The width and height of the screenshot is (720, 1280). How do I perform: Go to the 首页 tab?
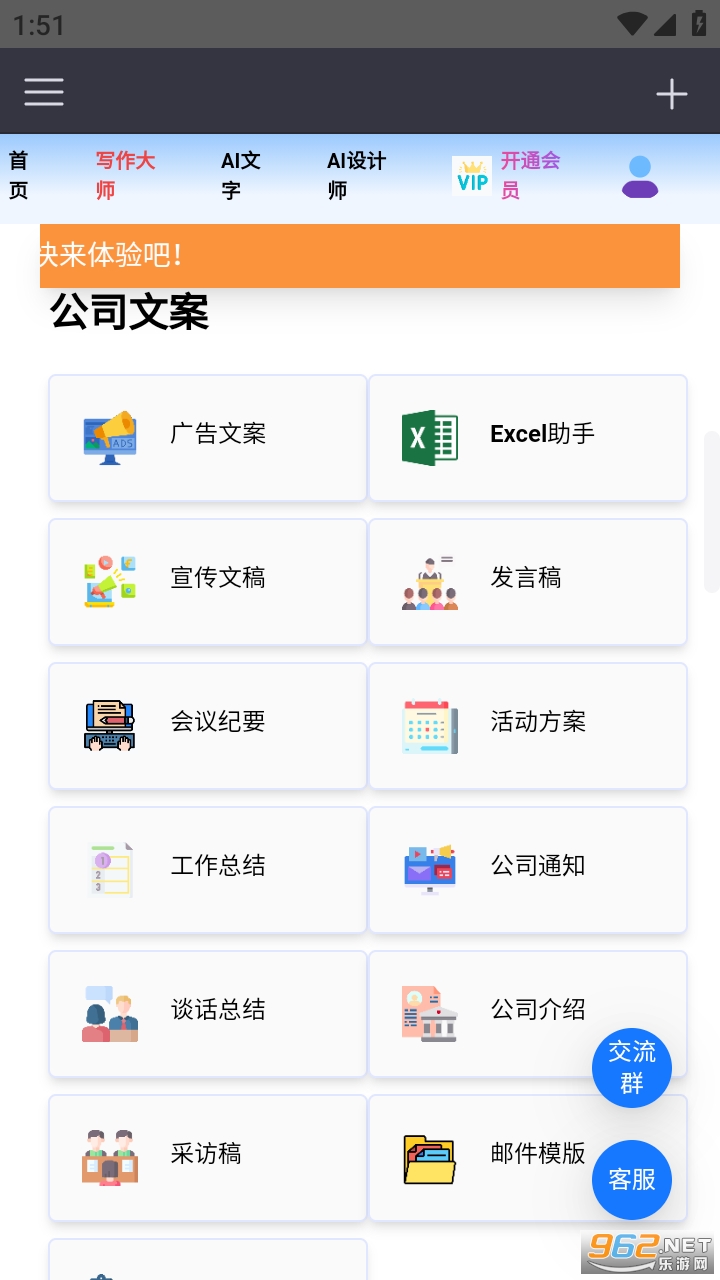click(19, 175)
